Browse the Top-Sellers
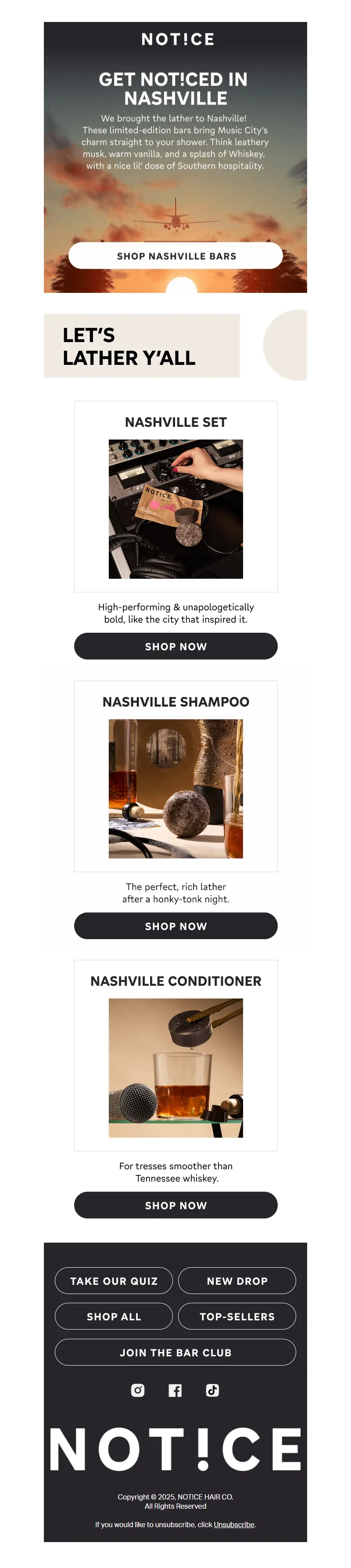The width and height of the screenshot is (351, 1568). 236,1316
